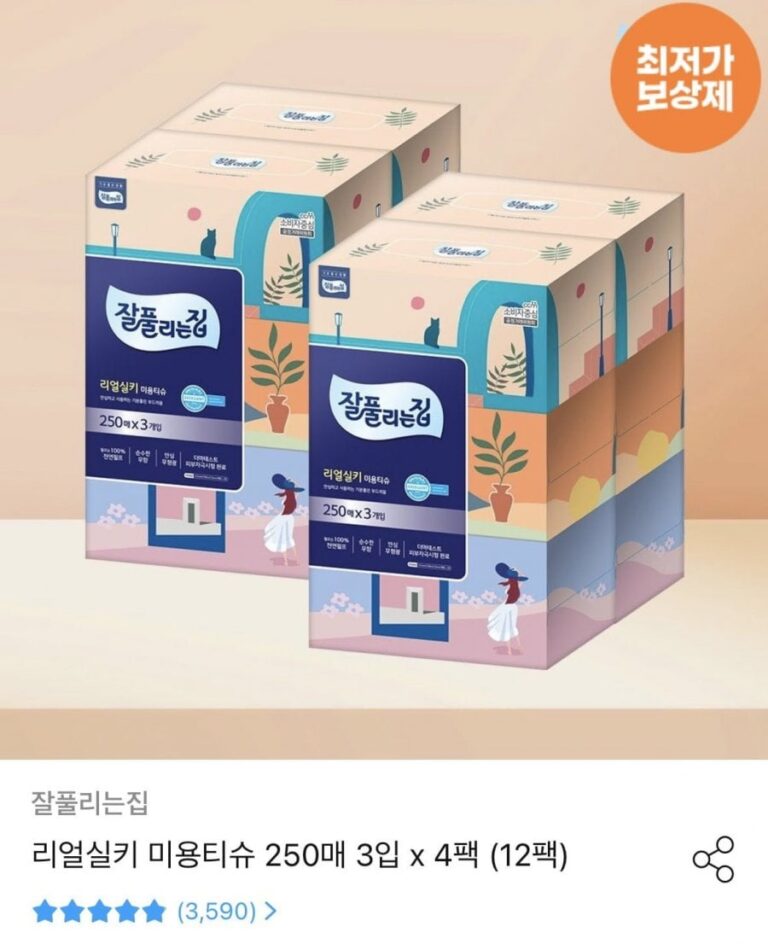View the tissue product image full size
768x944 pixels.
384,379
